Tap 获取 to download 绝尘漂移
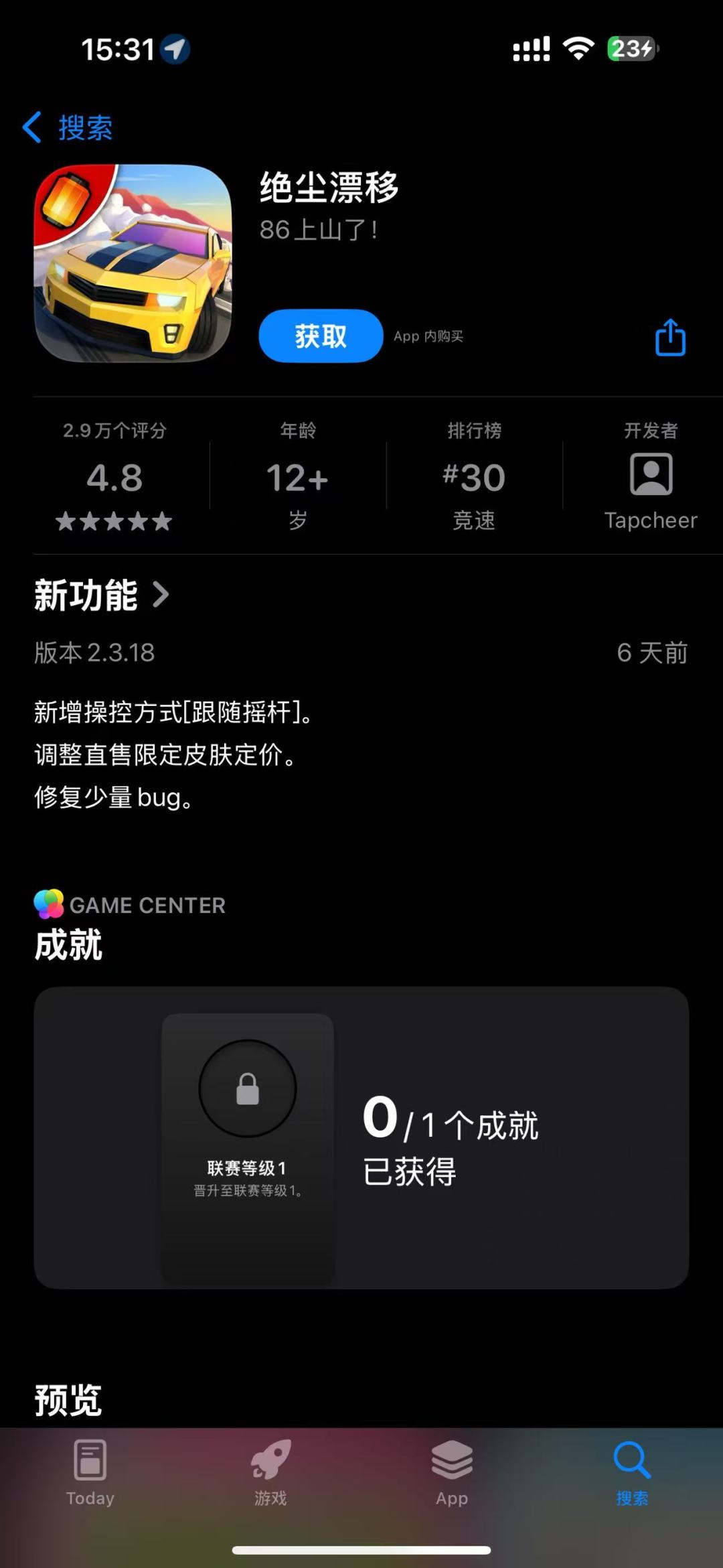 tap(321, 336)
